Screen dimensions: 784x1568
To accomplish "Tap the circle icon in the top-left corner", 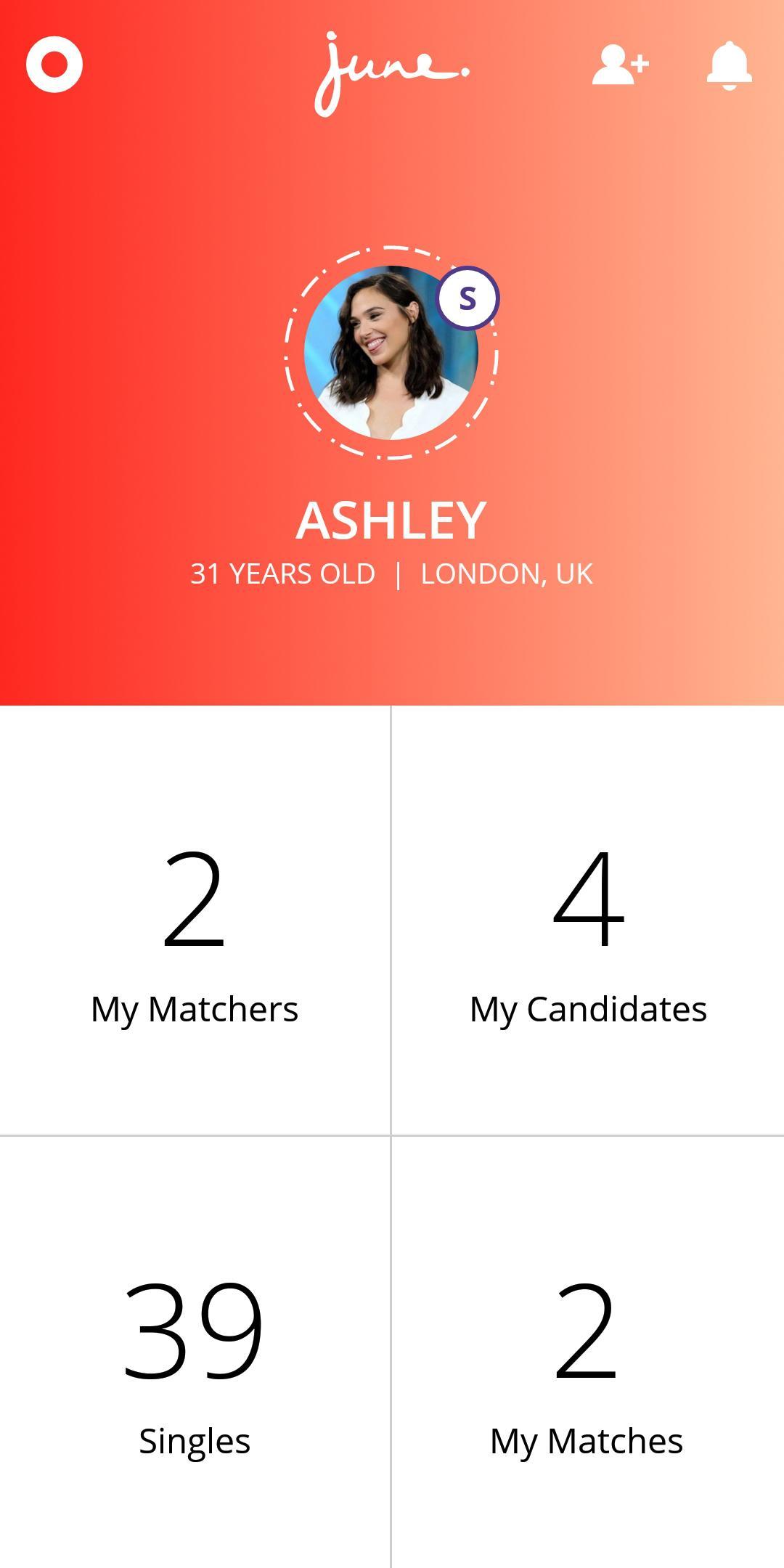I will click(54, 65).
